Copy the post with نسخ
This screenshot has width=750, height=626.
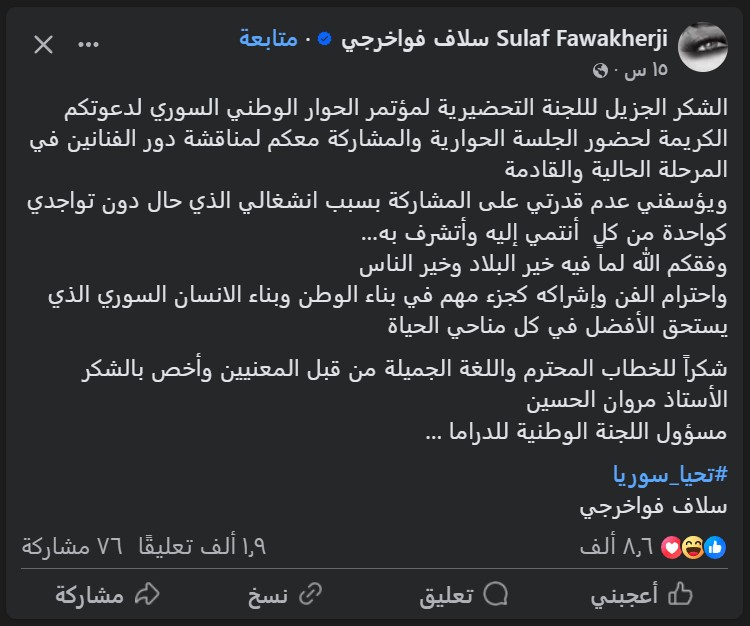(x=284, y=595)
